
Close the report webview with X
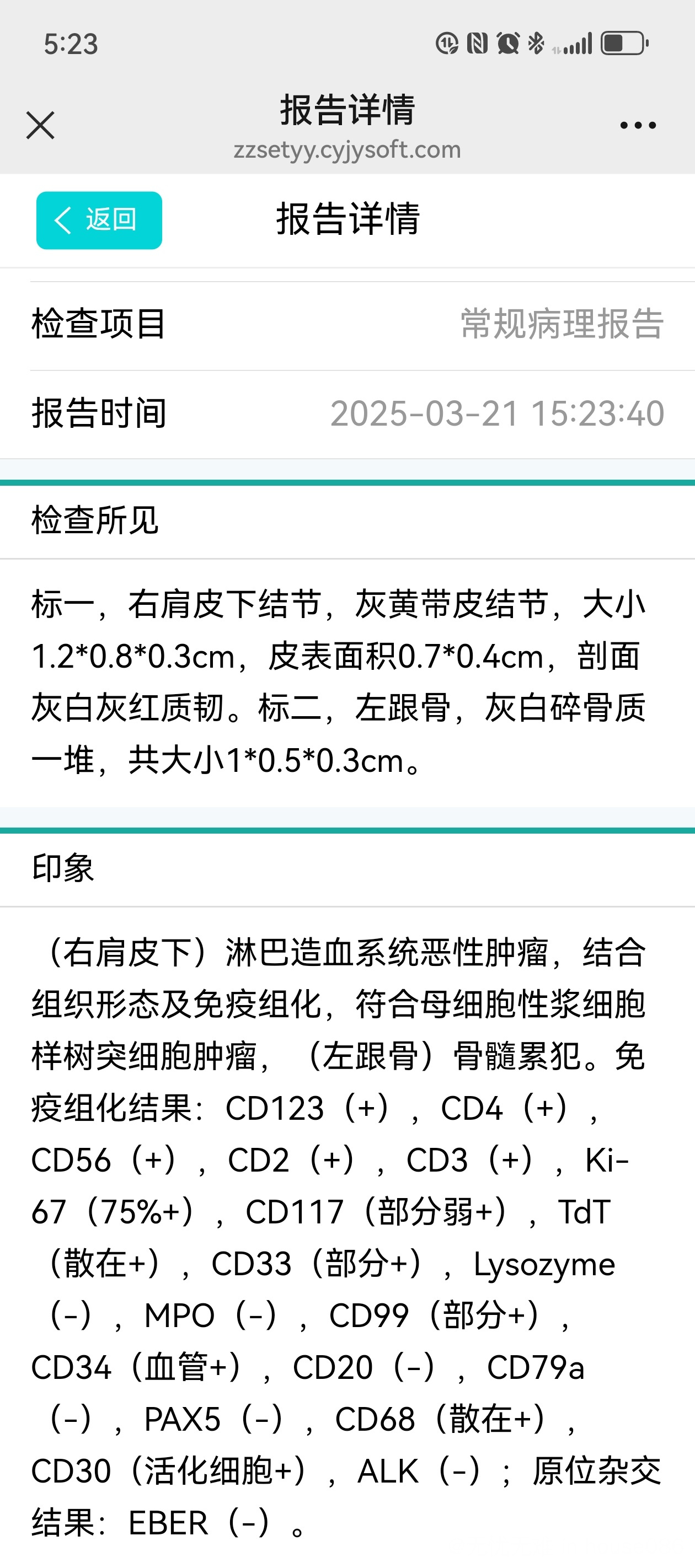pyautogui.click(x=40, y=125)
